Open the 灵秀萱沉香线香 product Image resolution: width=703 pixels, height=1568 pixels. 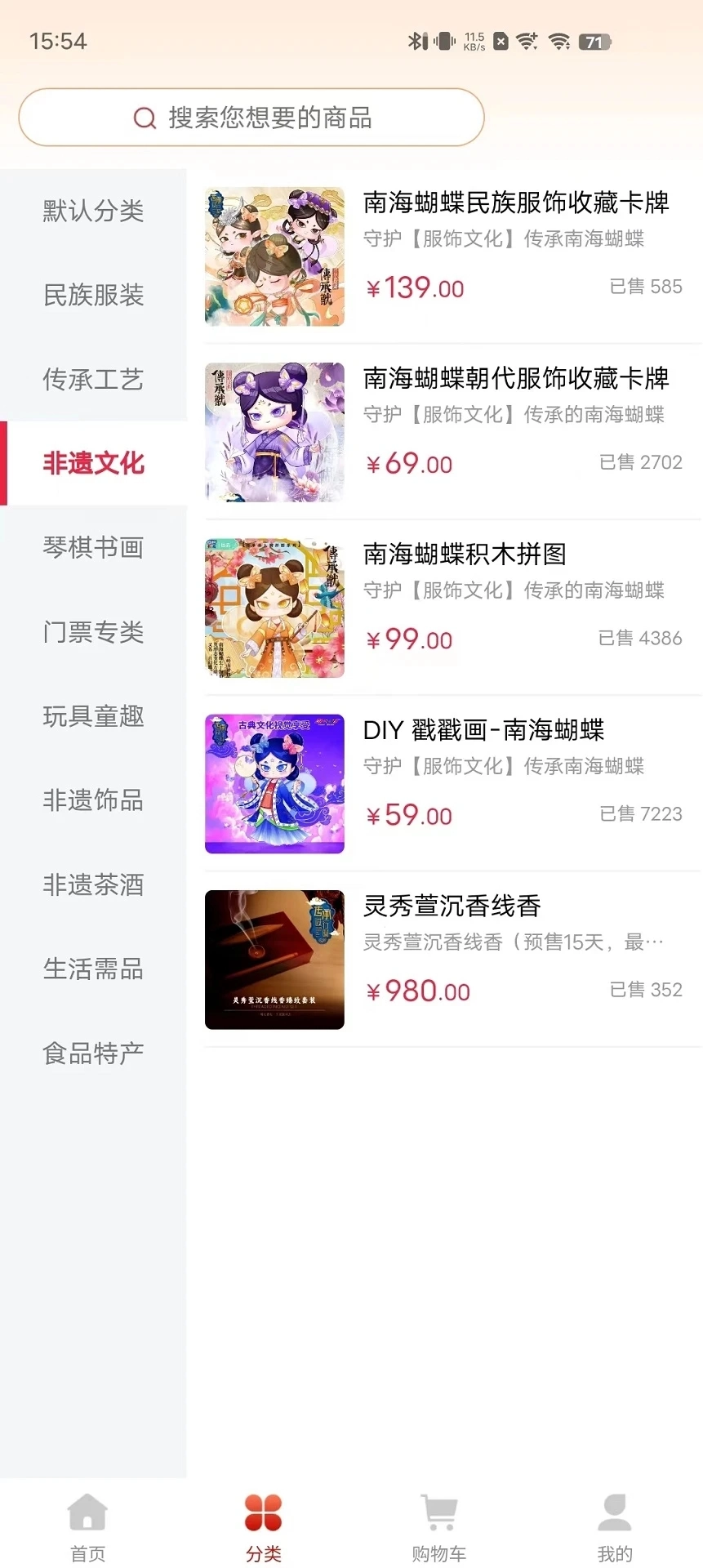pos(453,906)
